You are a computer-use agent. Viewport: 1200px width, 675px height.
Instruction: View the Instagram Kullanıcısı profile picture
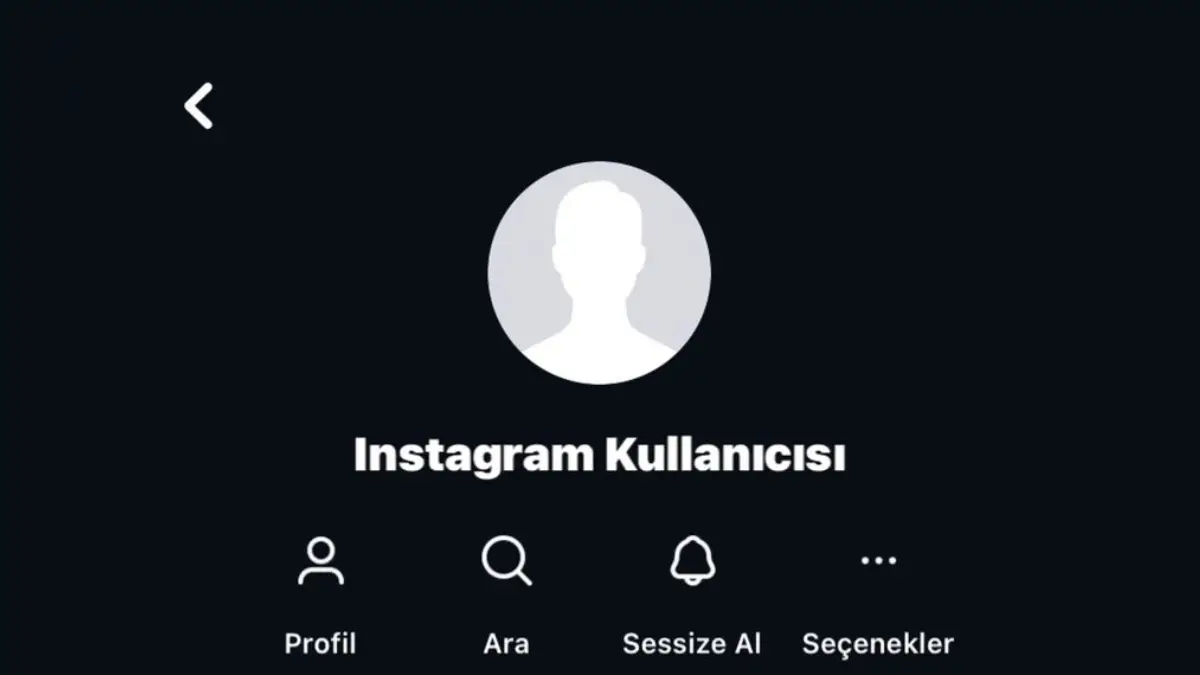599,272
